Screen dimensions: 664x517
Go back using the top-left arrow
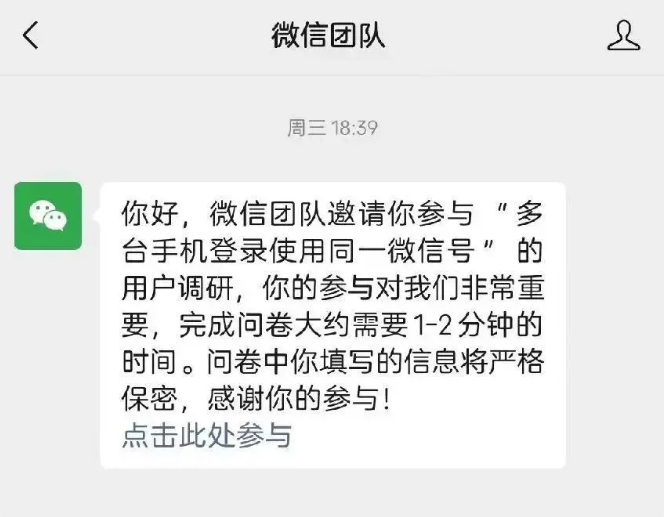point(31,36)
